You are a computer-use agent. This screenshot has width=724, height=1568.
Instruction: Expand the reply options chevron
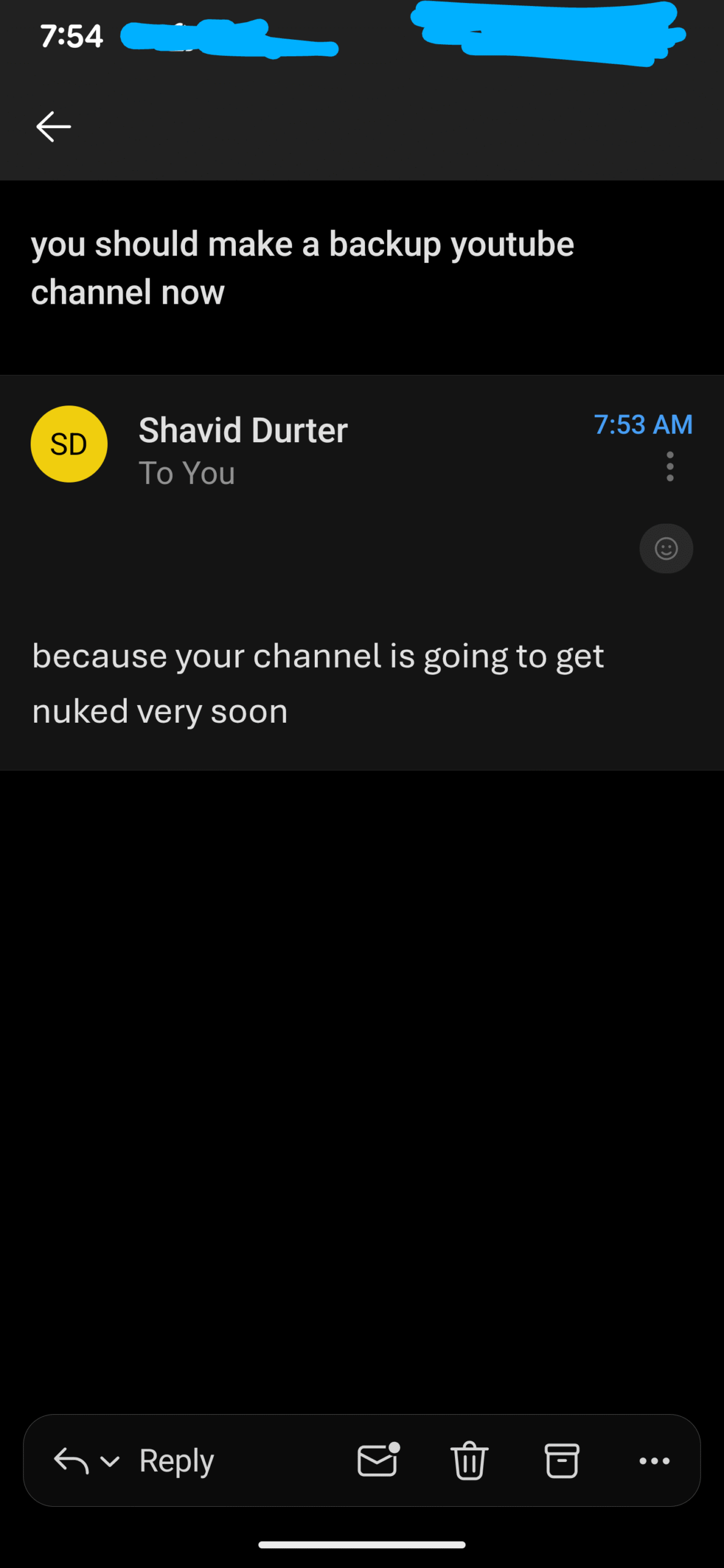click(110, 1461)
